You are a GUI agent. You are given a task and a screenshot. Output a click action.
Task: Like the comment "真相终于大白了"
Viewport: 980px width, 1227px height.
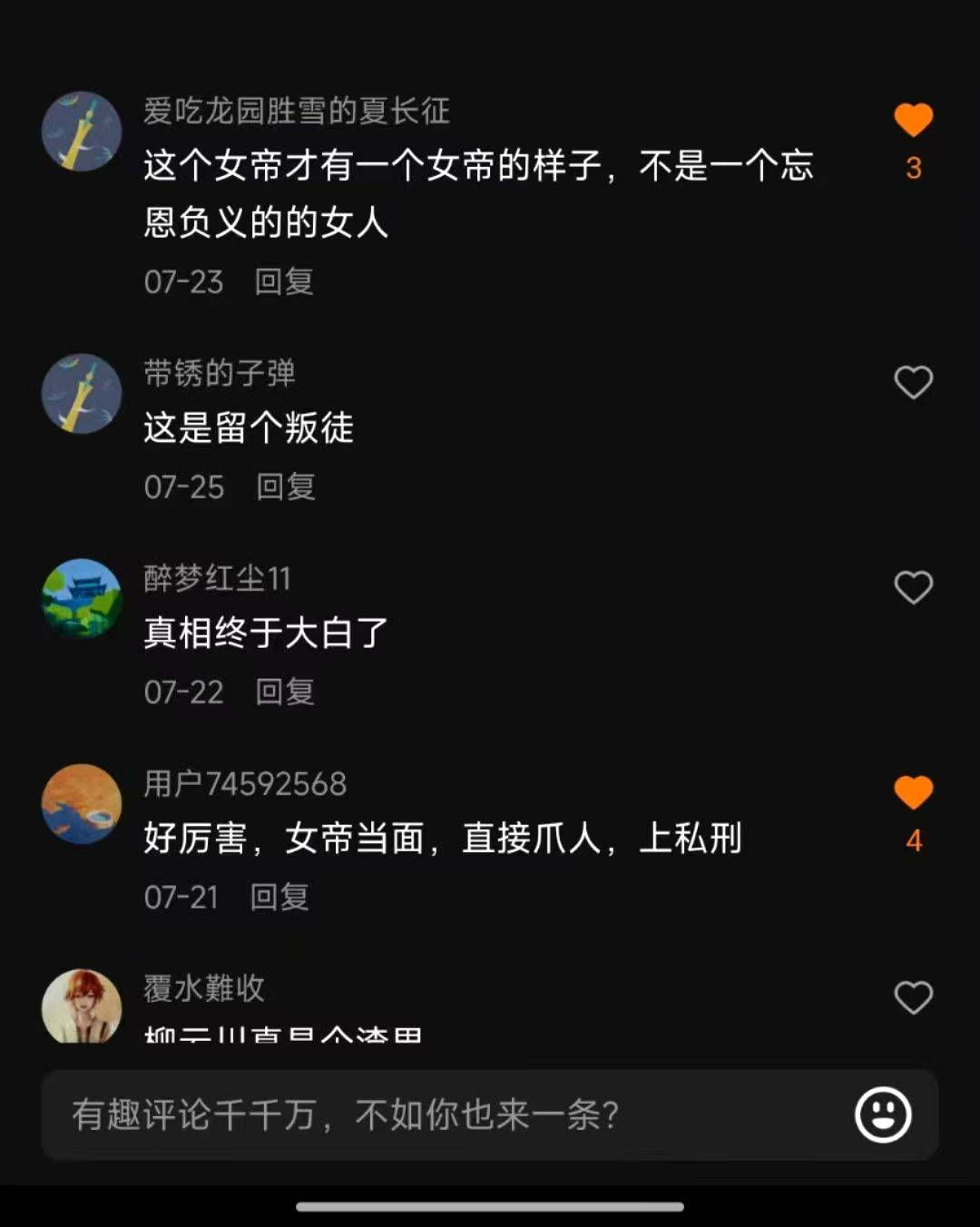(913, 587)
